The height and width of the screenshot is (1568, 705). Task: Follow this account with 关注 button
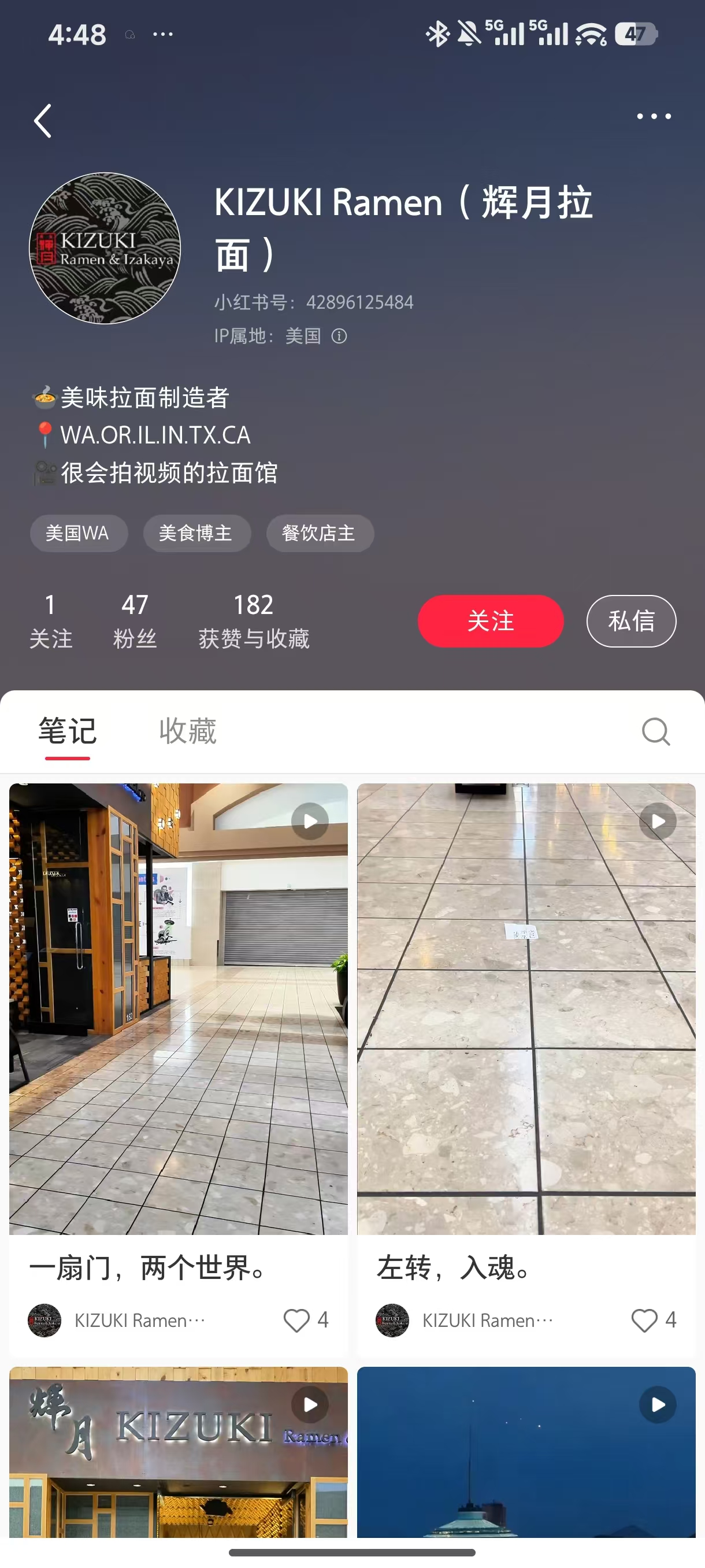[x=490, y=621]
